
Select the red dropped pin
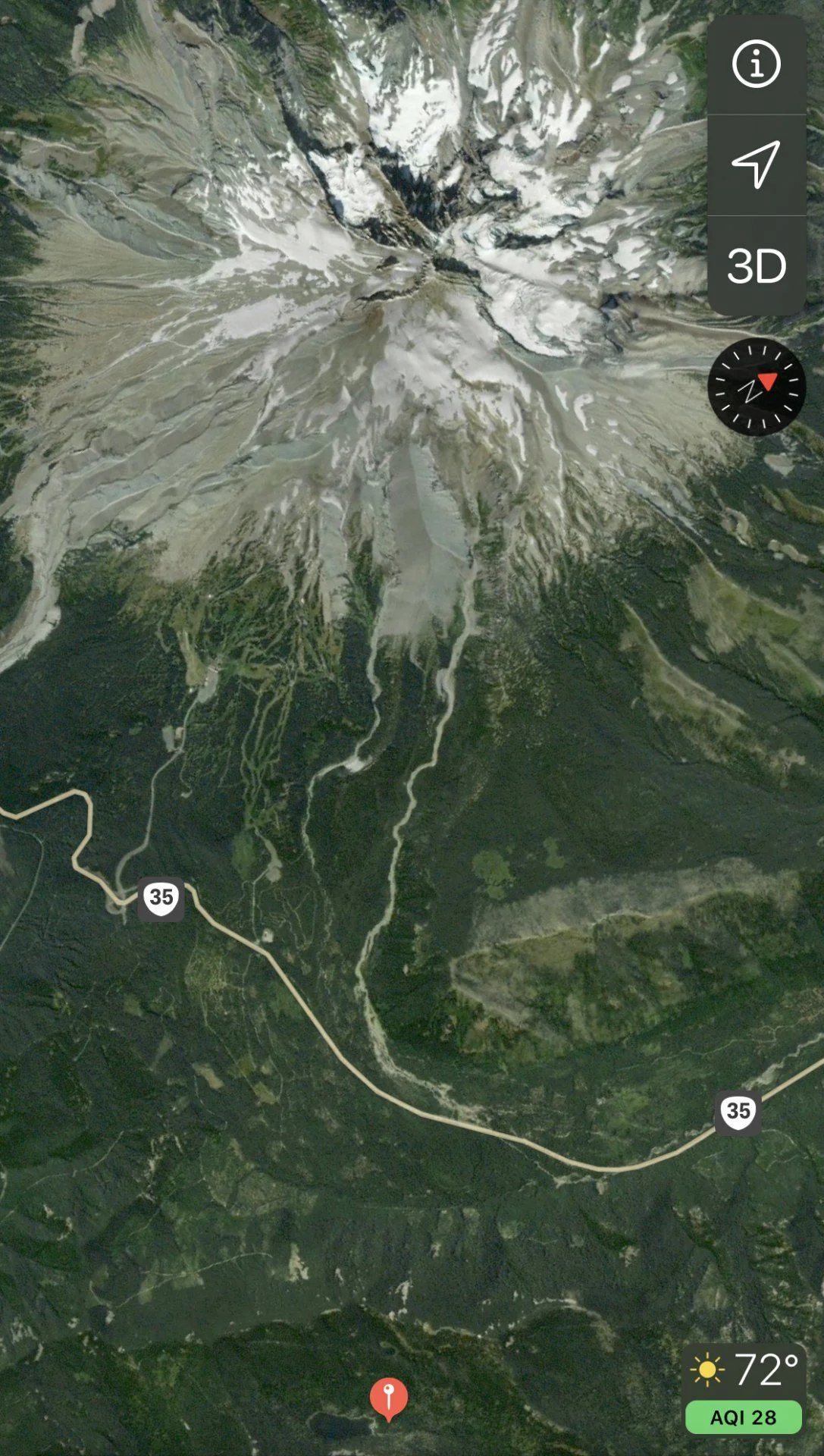(x=388, y=1396)
